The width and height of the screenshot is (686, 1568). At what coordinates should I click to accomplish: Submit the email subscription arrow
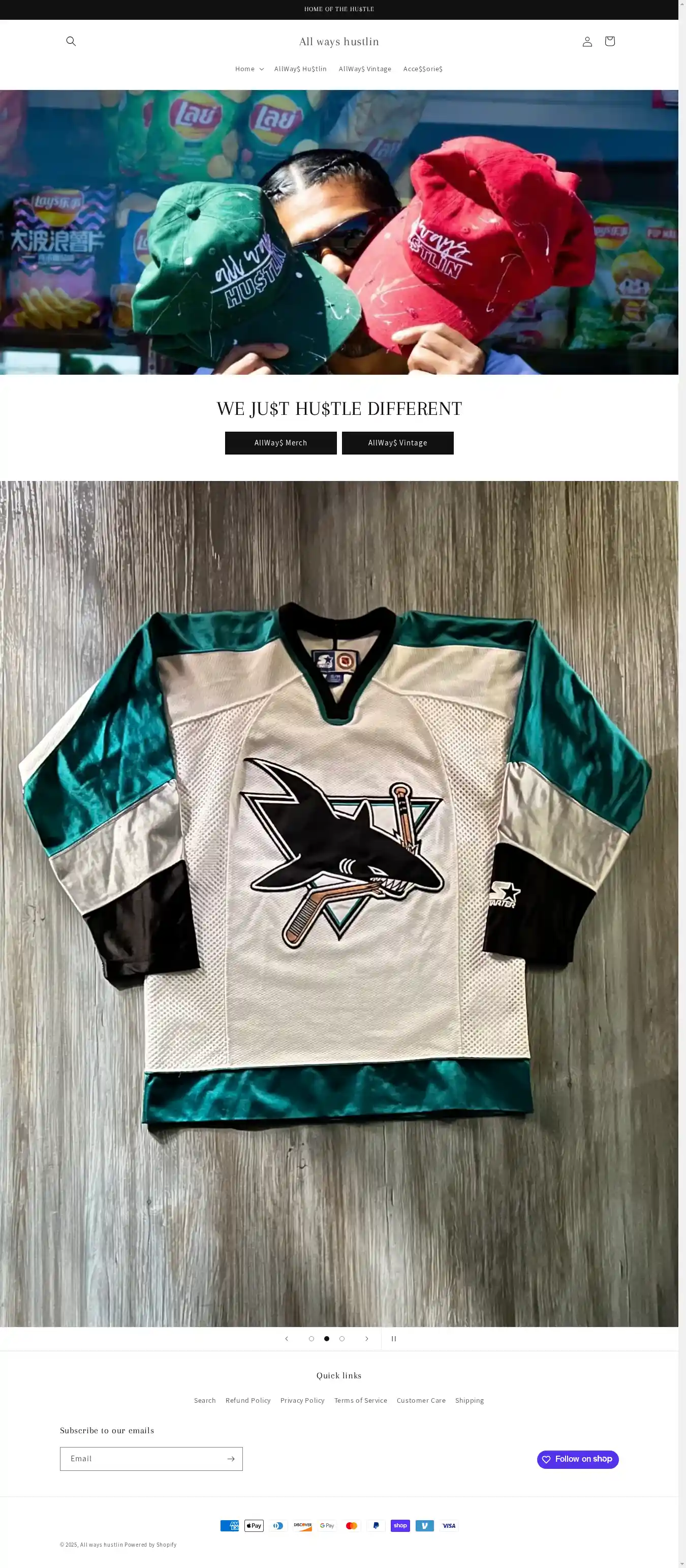231,1459
